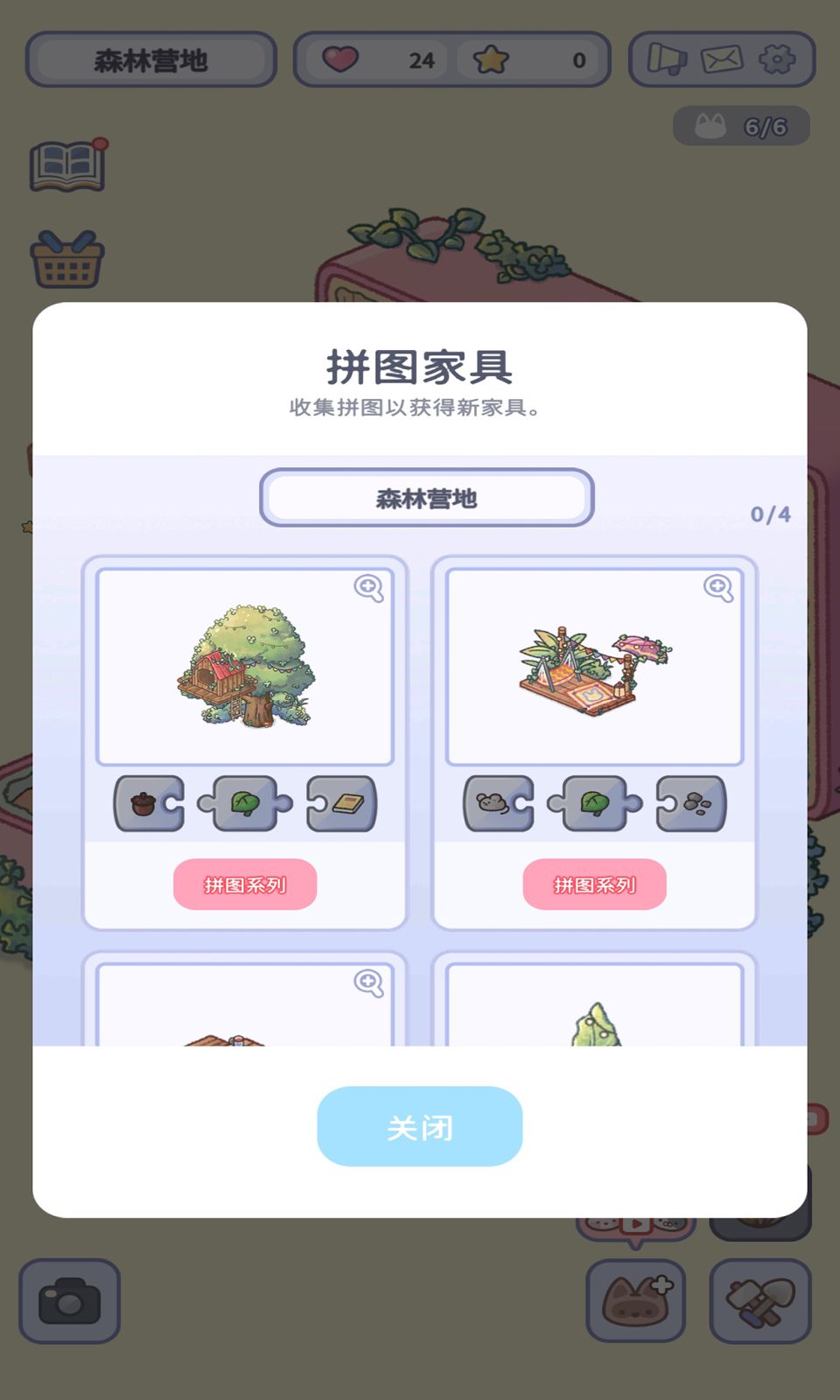
Task: Open the 拼图系列 menu under the treehouse
Action: click(x=243, y=885)
